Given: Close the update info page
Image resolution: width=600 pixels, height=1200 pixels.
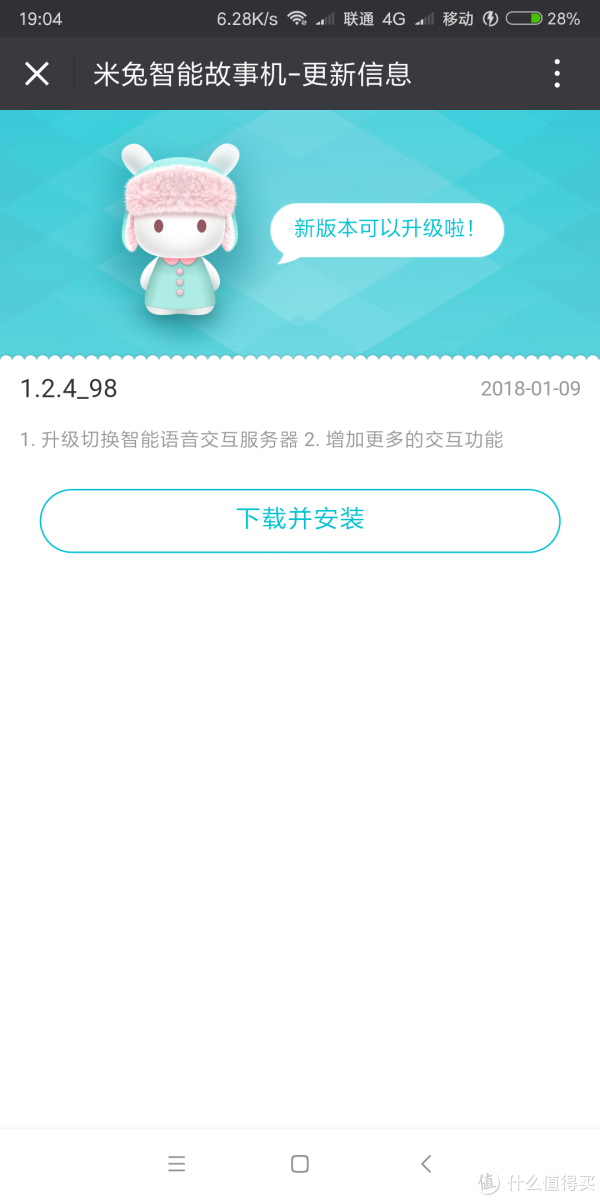Looking at the screenshot, I should click(37, 74).
